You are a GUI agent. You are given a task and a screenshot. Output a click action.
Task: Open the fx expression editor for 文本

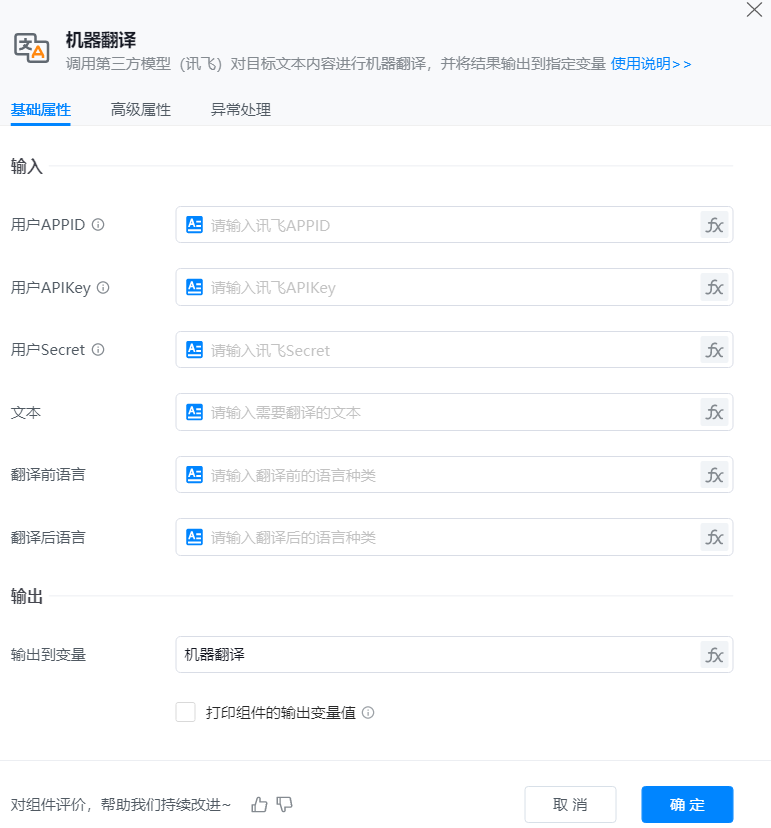click(x=715, y=412)
